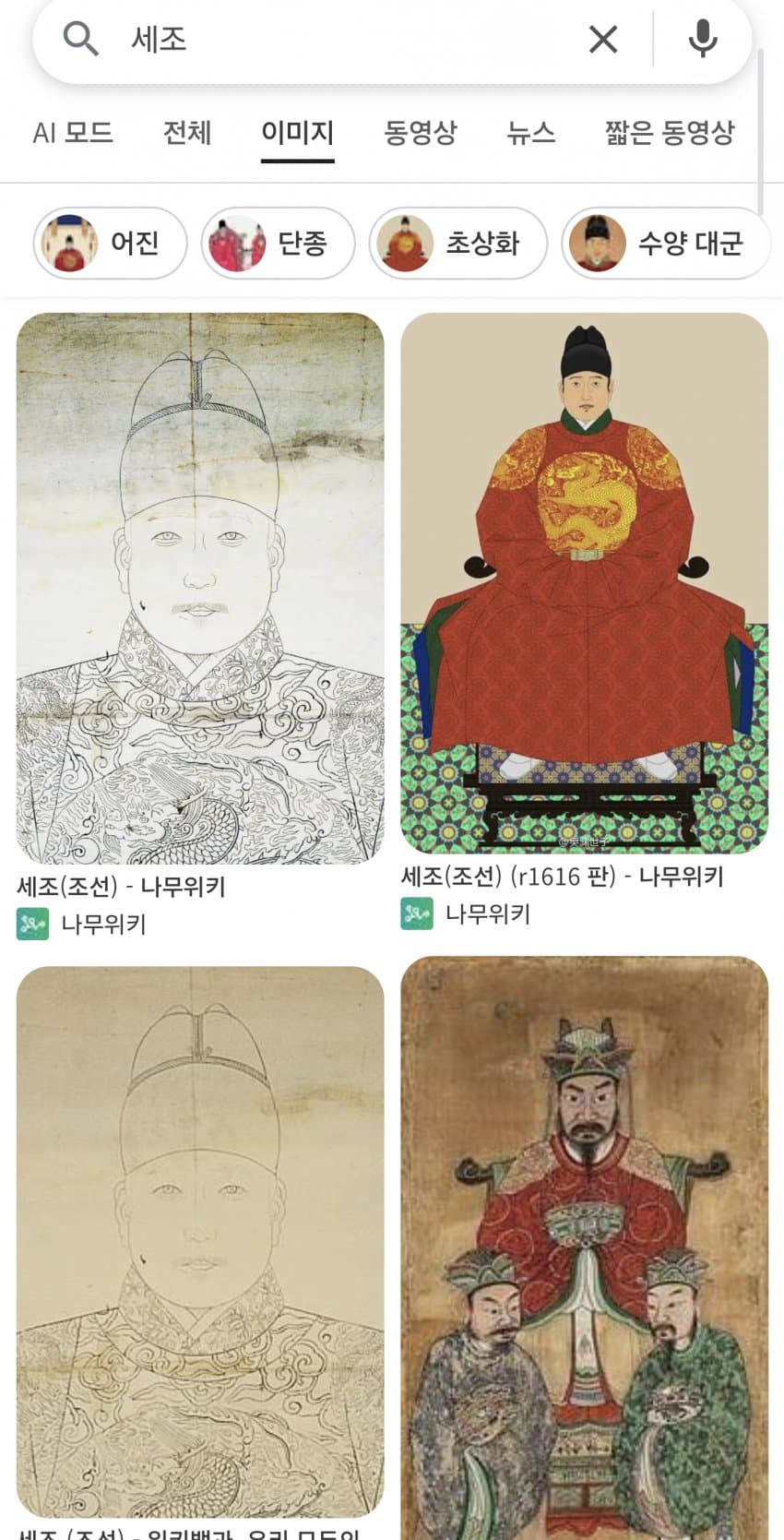Open the 뉴스 tab

531,133
